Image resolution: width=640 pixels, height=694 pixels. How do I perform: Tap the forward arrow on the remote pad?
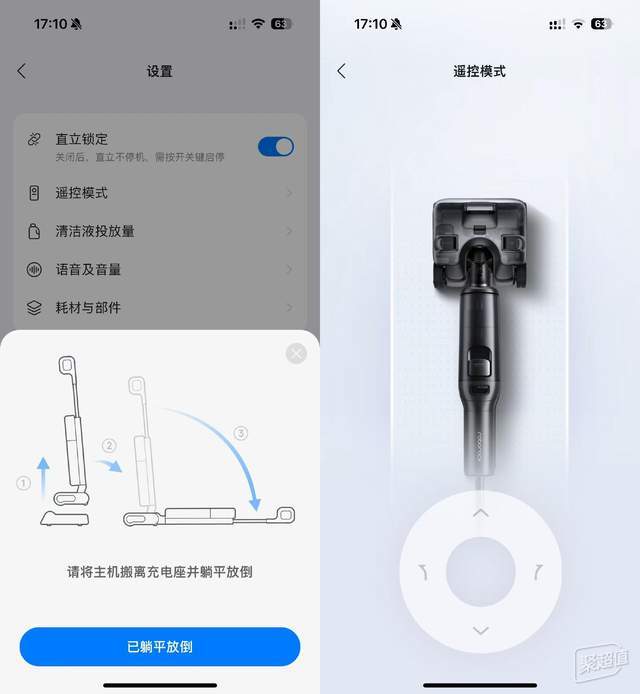click(480, 513)
